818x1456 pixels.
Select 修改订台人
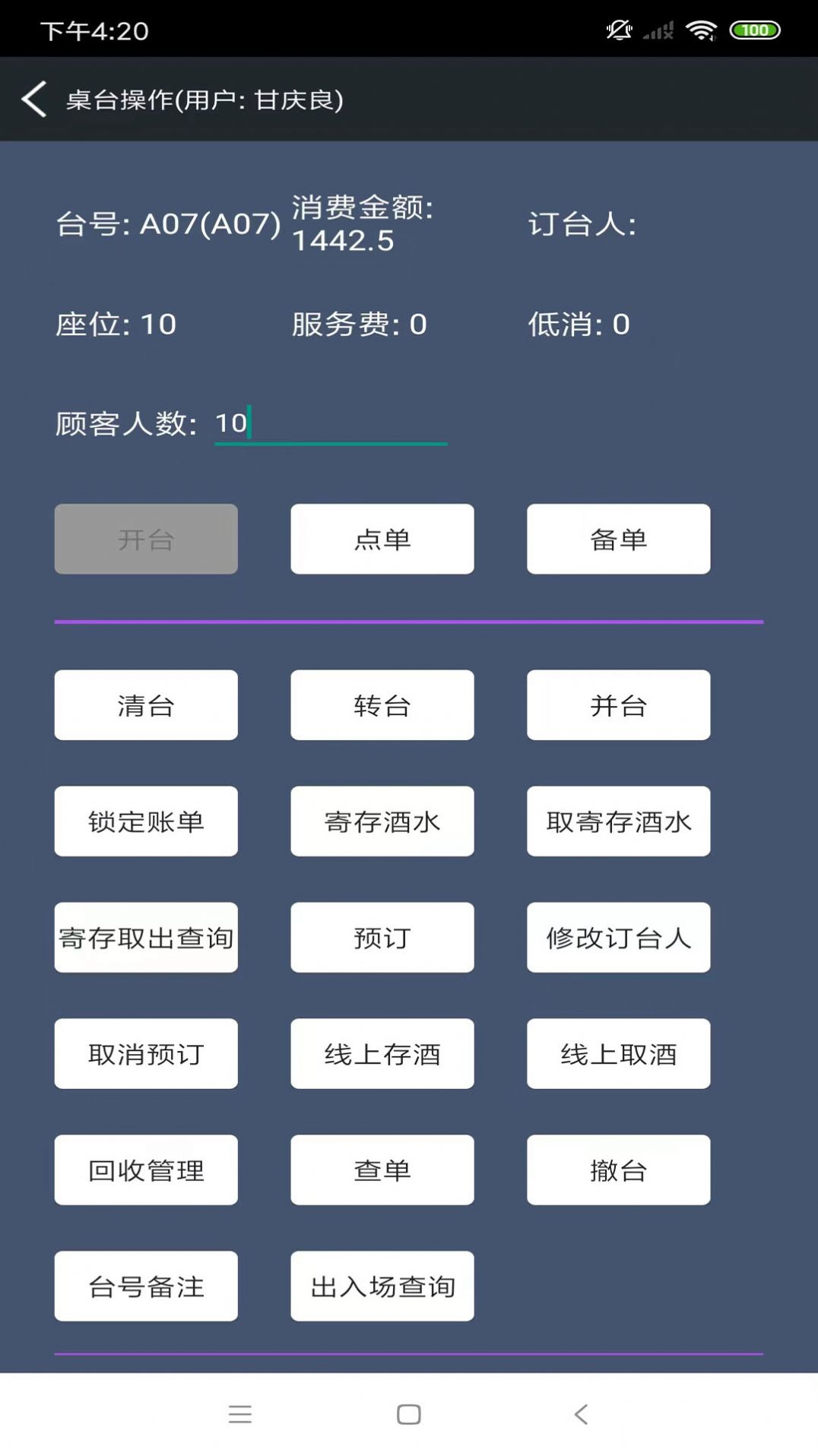[618, 938]
